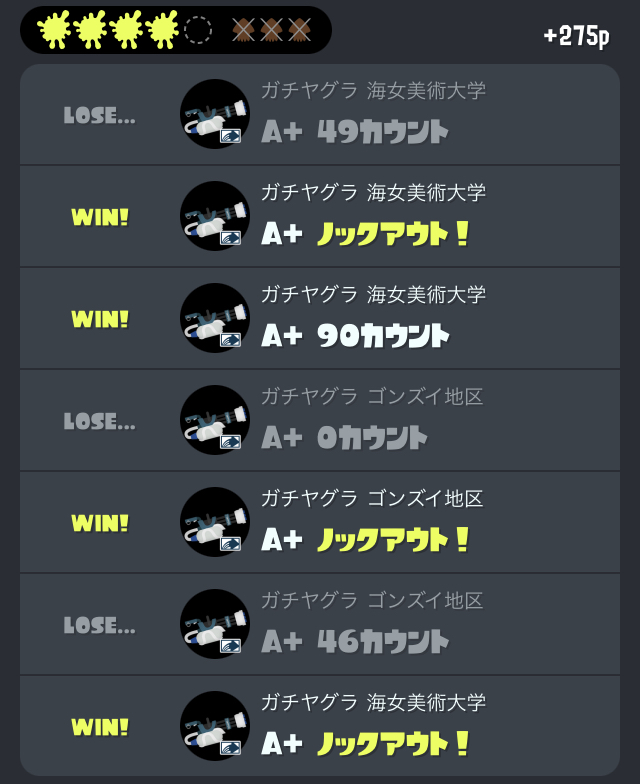Image resolution: width=640 pixels, height=784 pixels.
Task: Show details of the 46カウント loss
Action: point(320,624)
